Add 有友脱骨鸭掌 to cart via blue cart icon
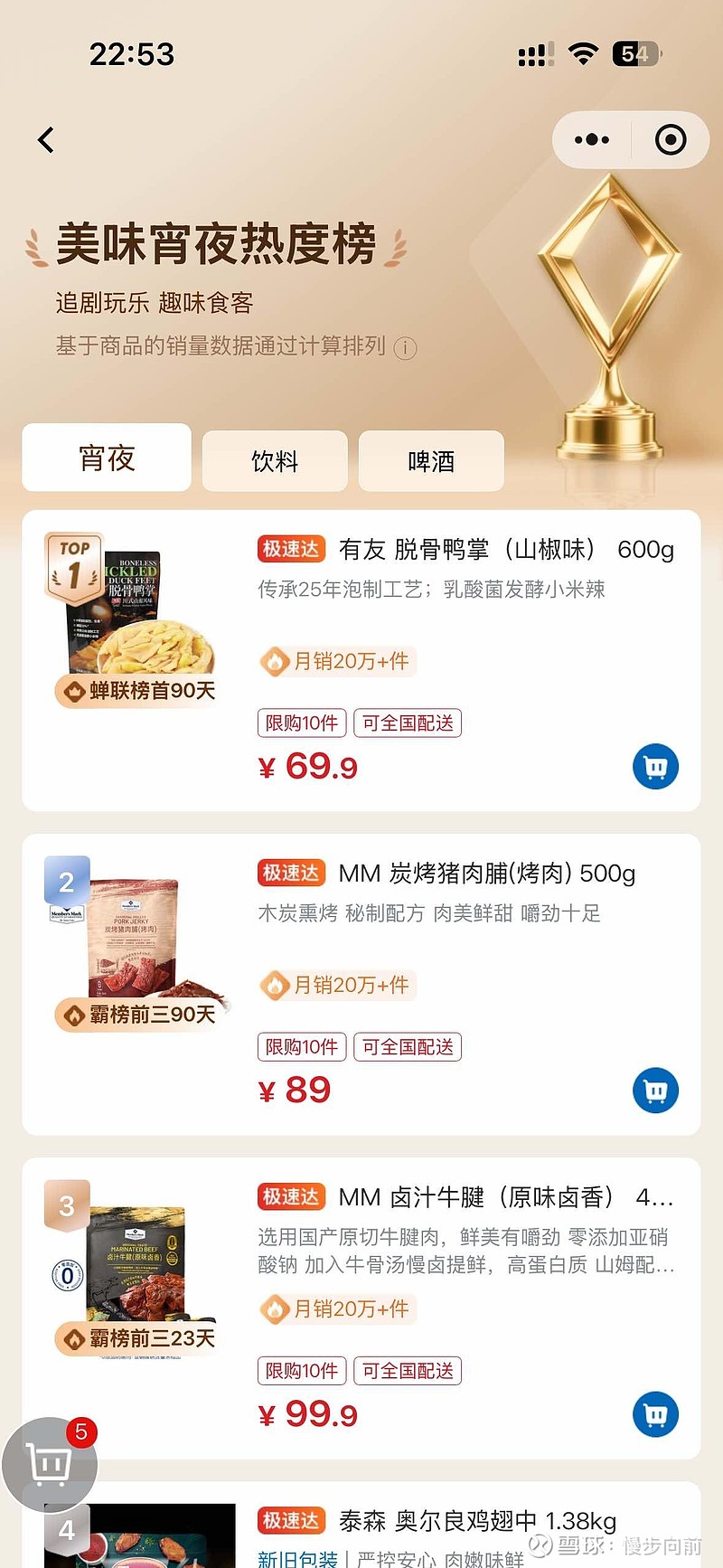The image size is (723, 1568). 655,766
